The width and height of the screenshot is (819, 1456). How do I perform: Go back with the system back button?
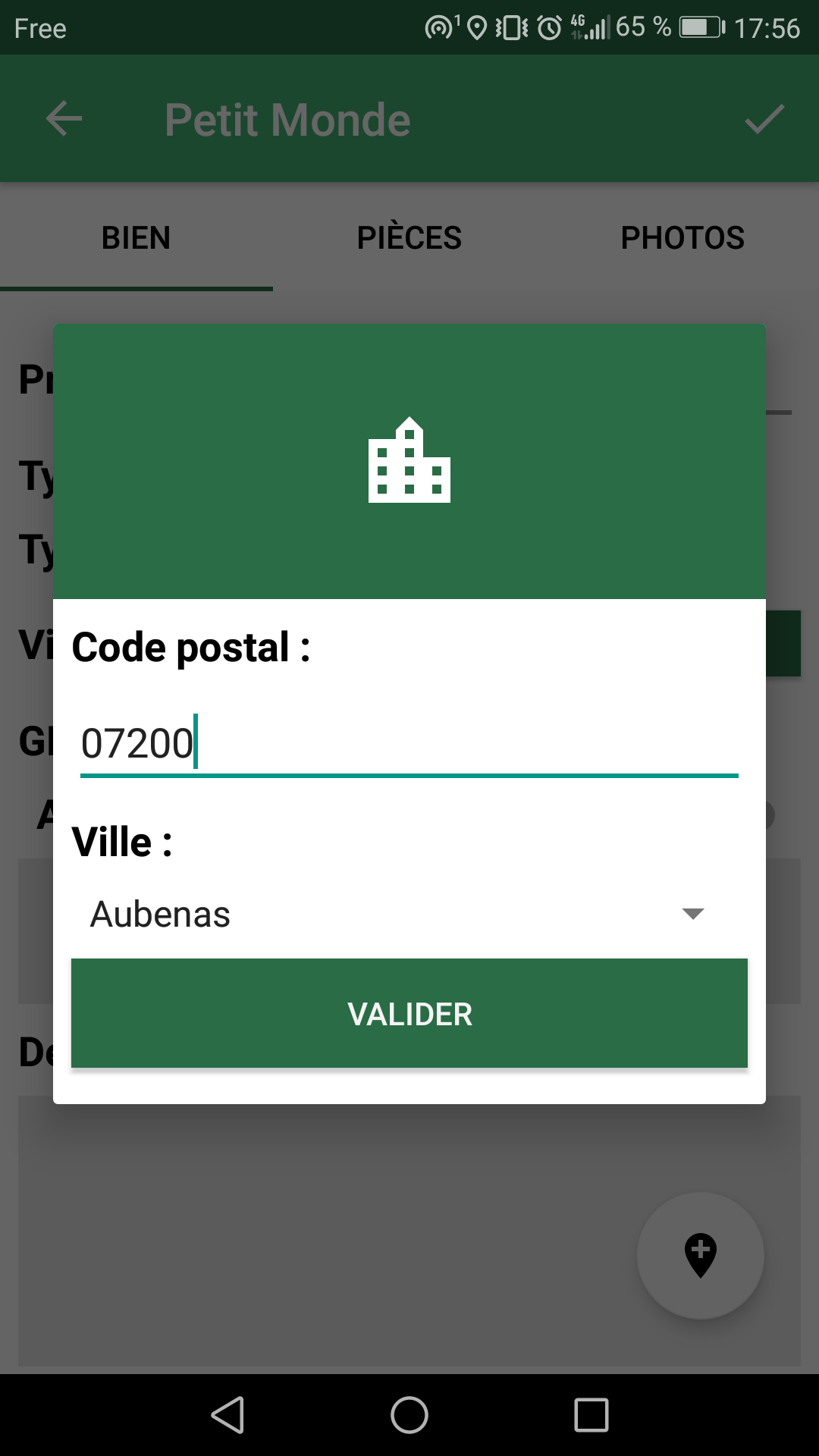click(x=227, y=1415)
